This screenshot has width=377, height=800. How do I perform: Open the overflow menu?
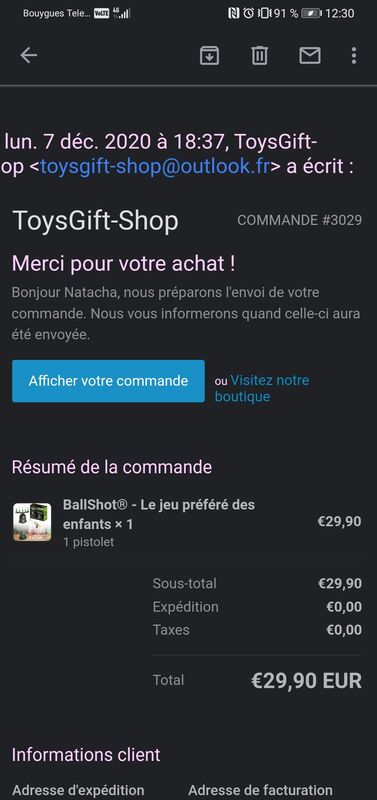(354, 56)
